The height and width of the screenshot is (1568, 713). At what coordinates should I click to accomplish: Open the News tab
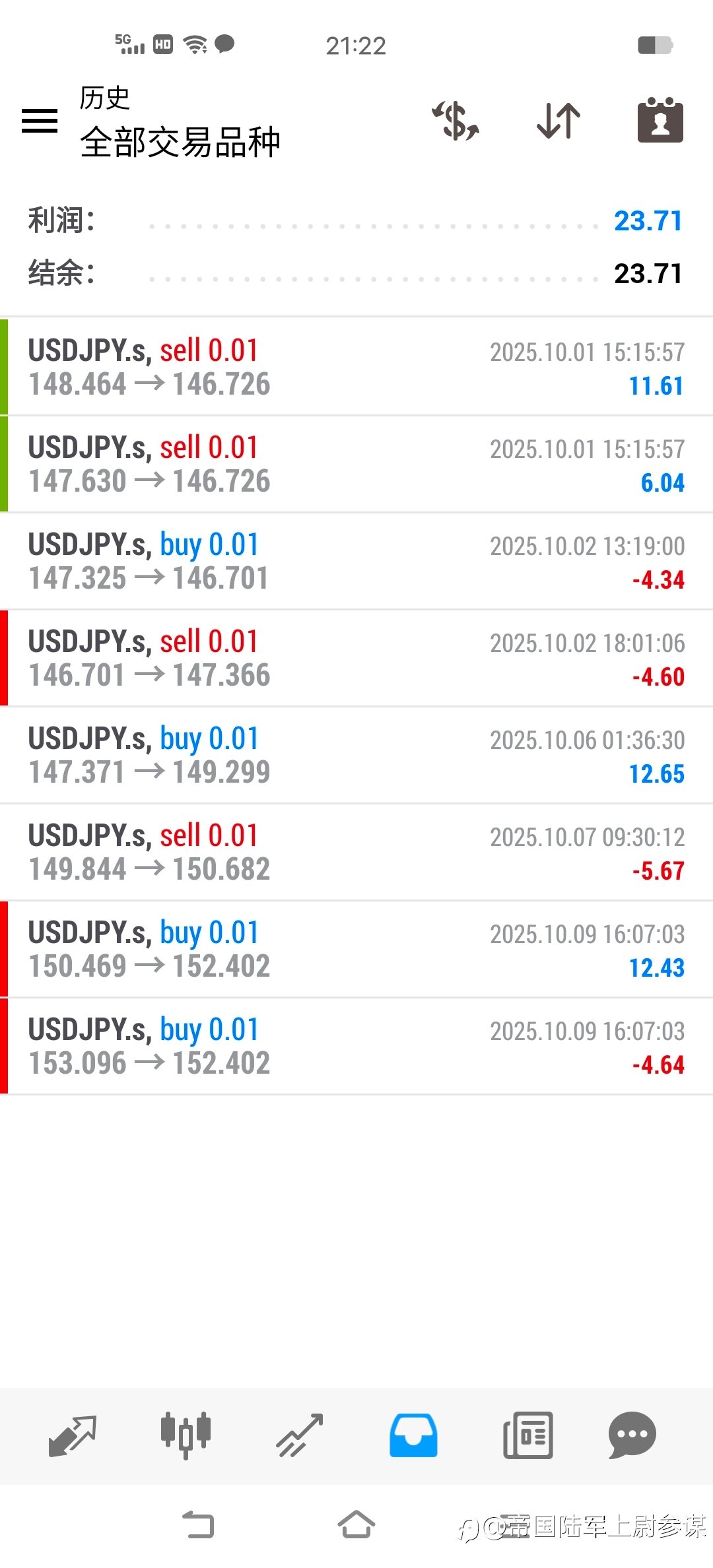pyautogui.click(x=527, y=1435)
